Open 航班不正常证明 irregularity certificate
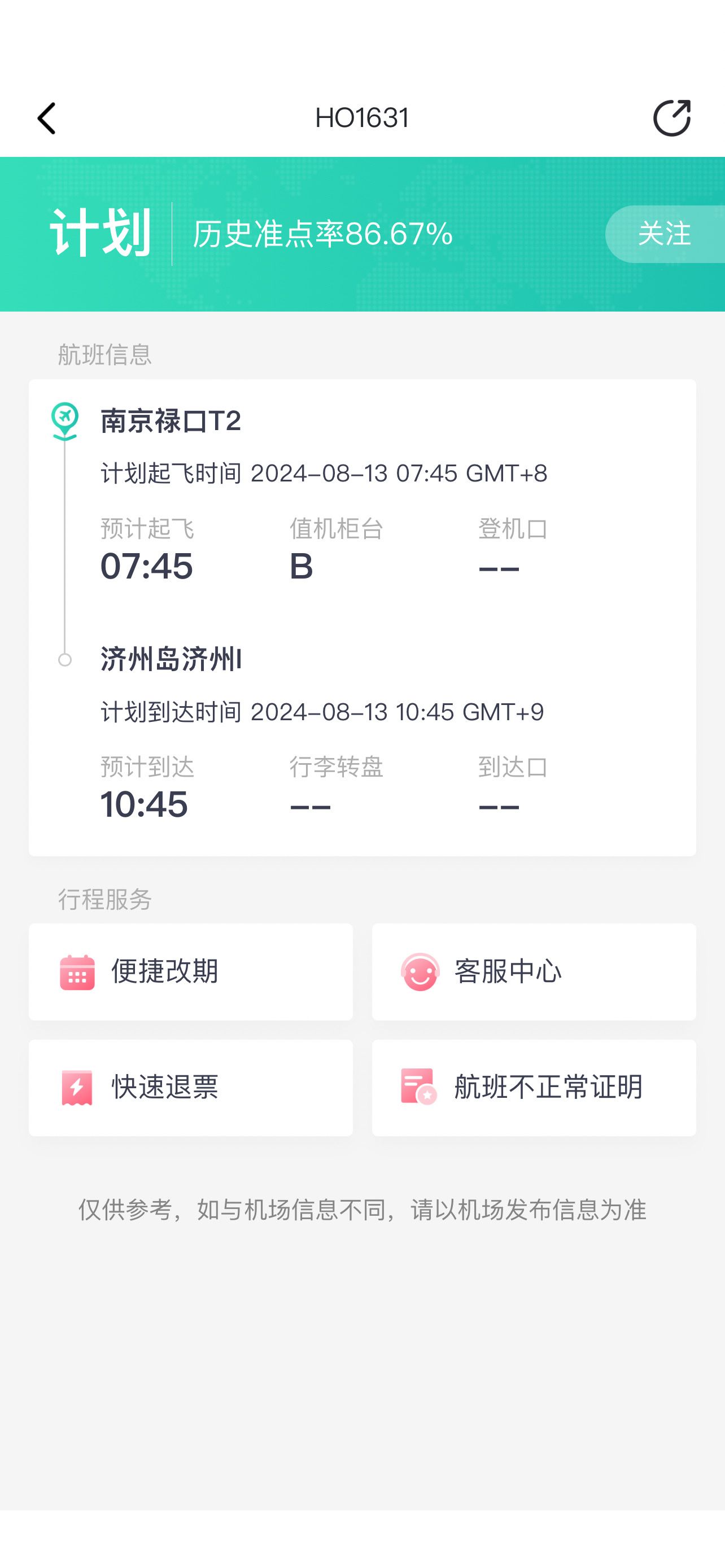This screenshot has width=725, height=1568. (534, 1087)
